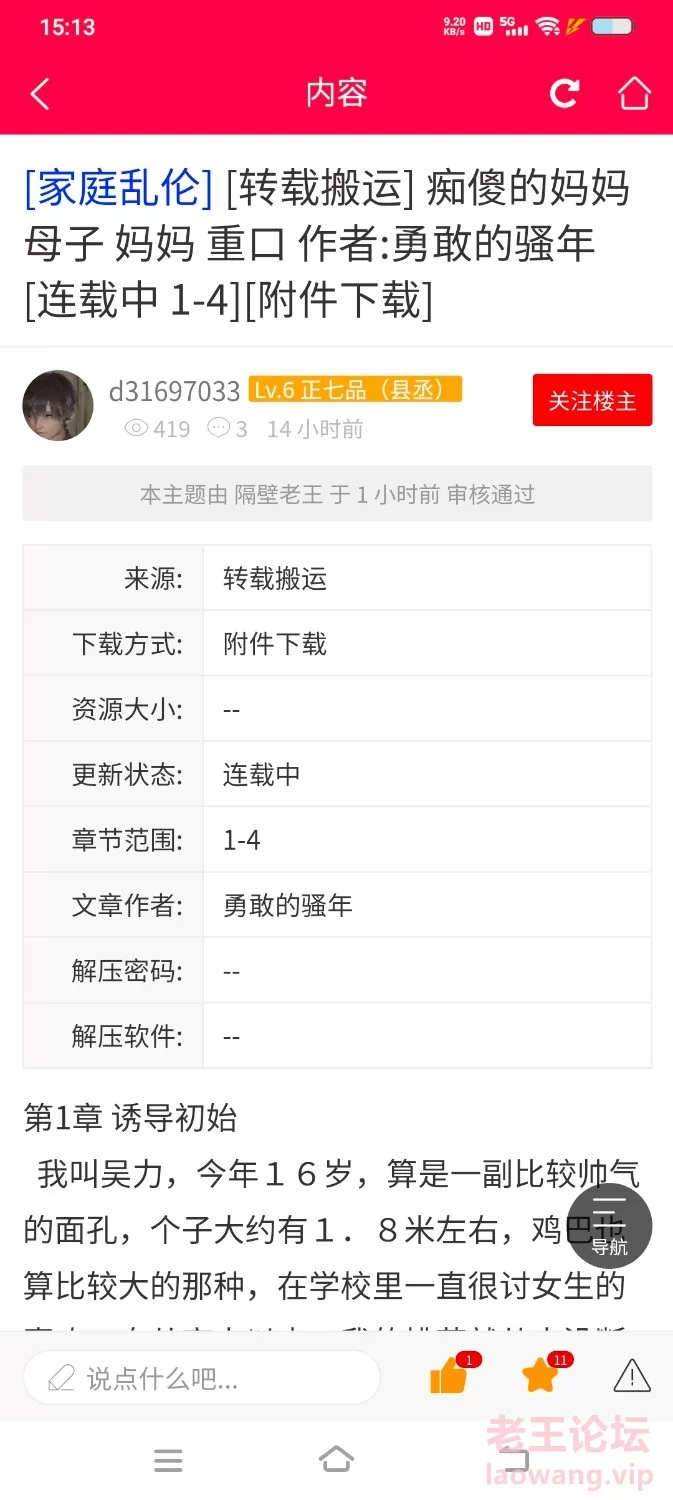The width and height of the screenshot is (673, 1500).
Task: Open the floating 导航 navigation button
Action: (x=609, y=1226)
